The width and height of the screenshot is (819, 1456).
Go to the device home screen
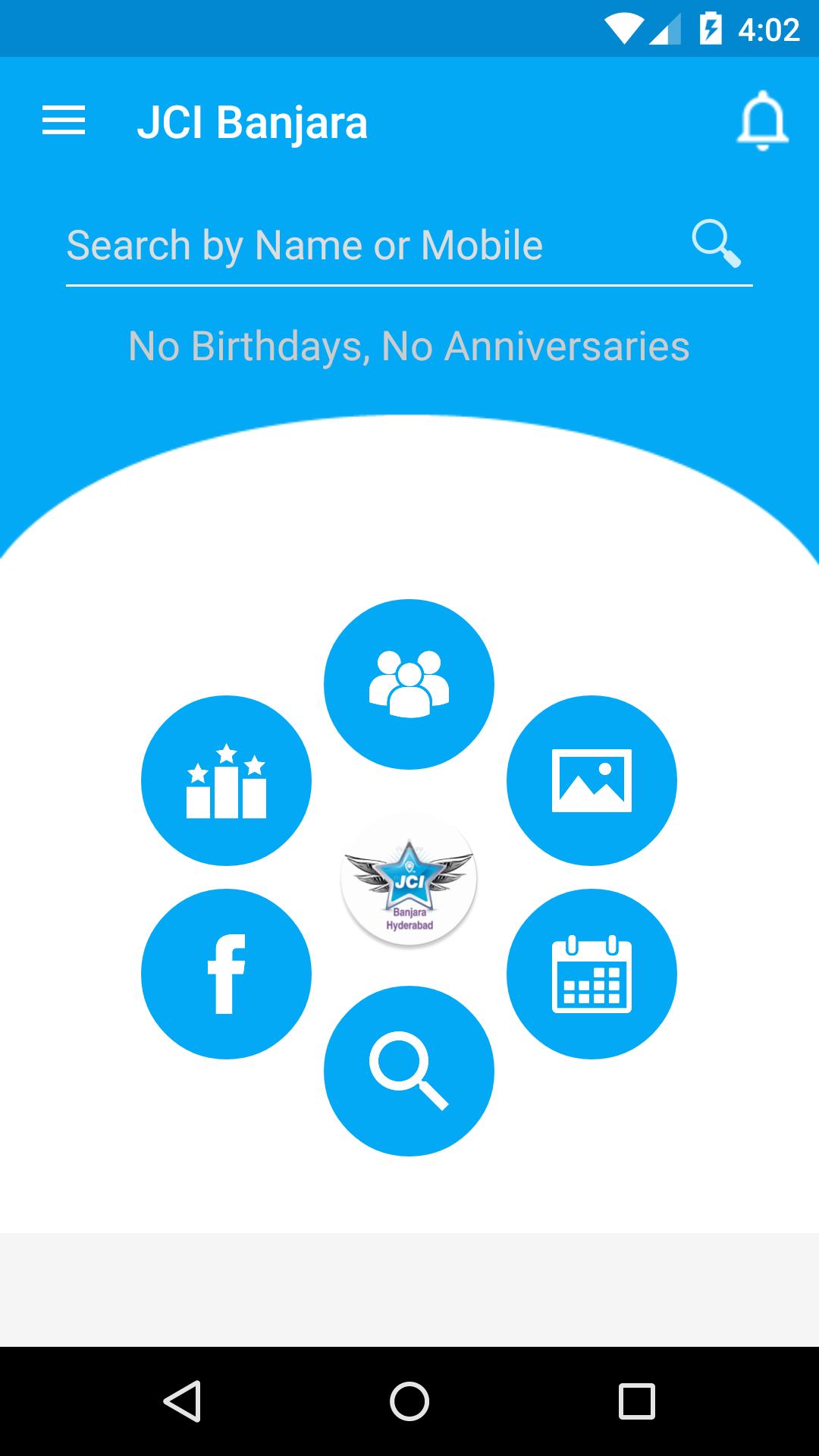point(409,1401)
